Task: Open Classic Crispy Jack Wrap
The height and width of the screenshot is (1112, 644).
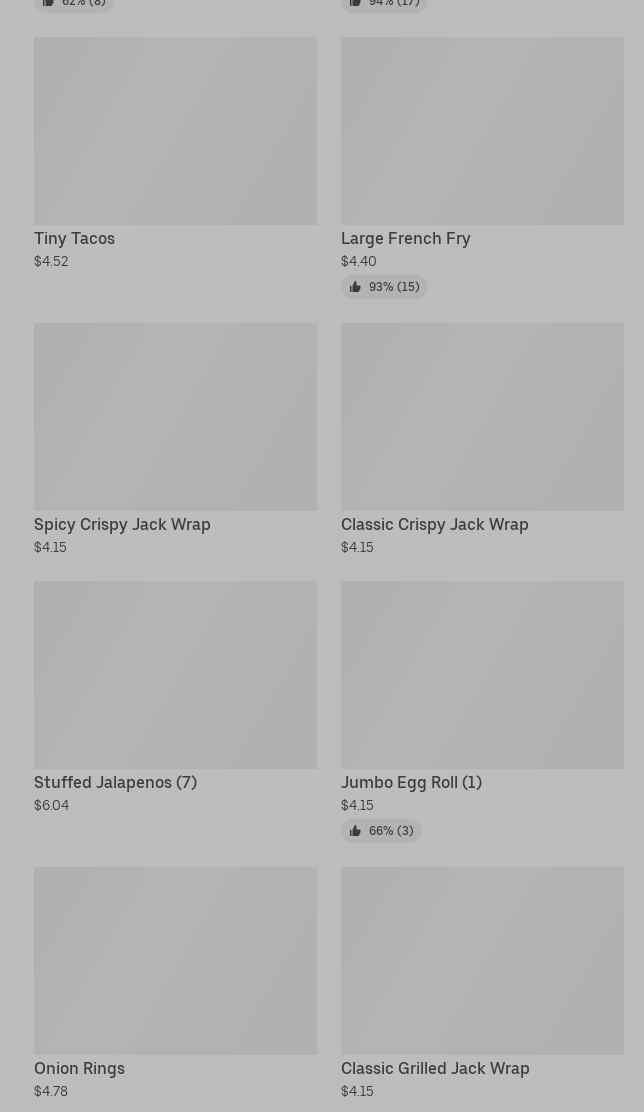Action: pos(482,439)
